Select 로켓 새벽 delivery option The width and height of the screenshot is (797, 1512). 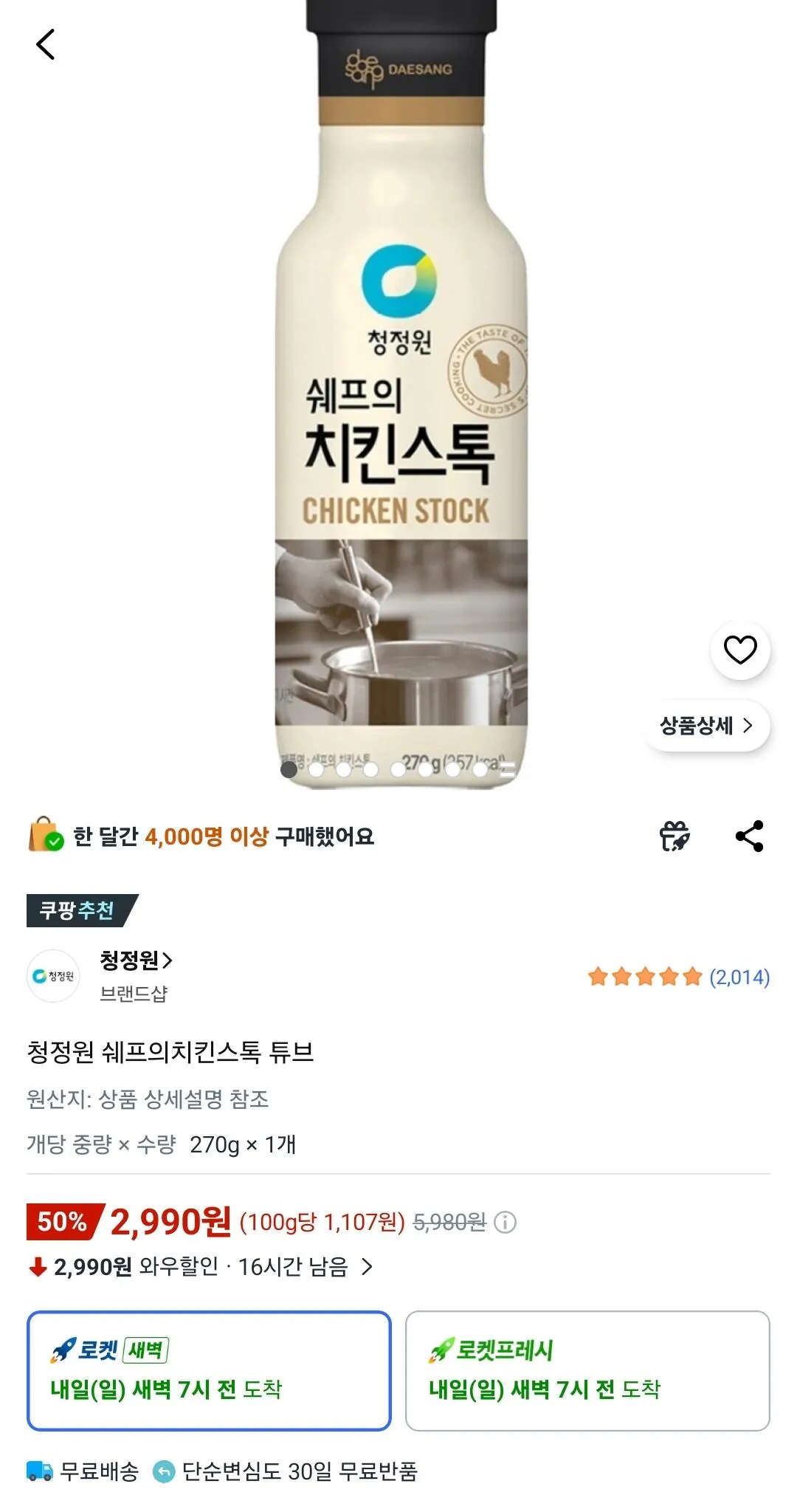click(x=209, y=1371)
